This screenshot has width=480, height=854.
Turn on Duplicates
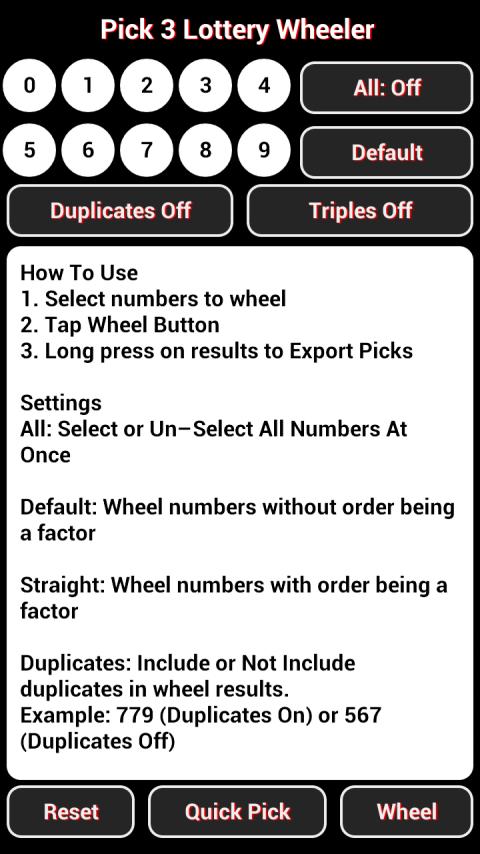coord(120,210)
